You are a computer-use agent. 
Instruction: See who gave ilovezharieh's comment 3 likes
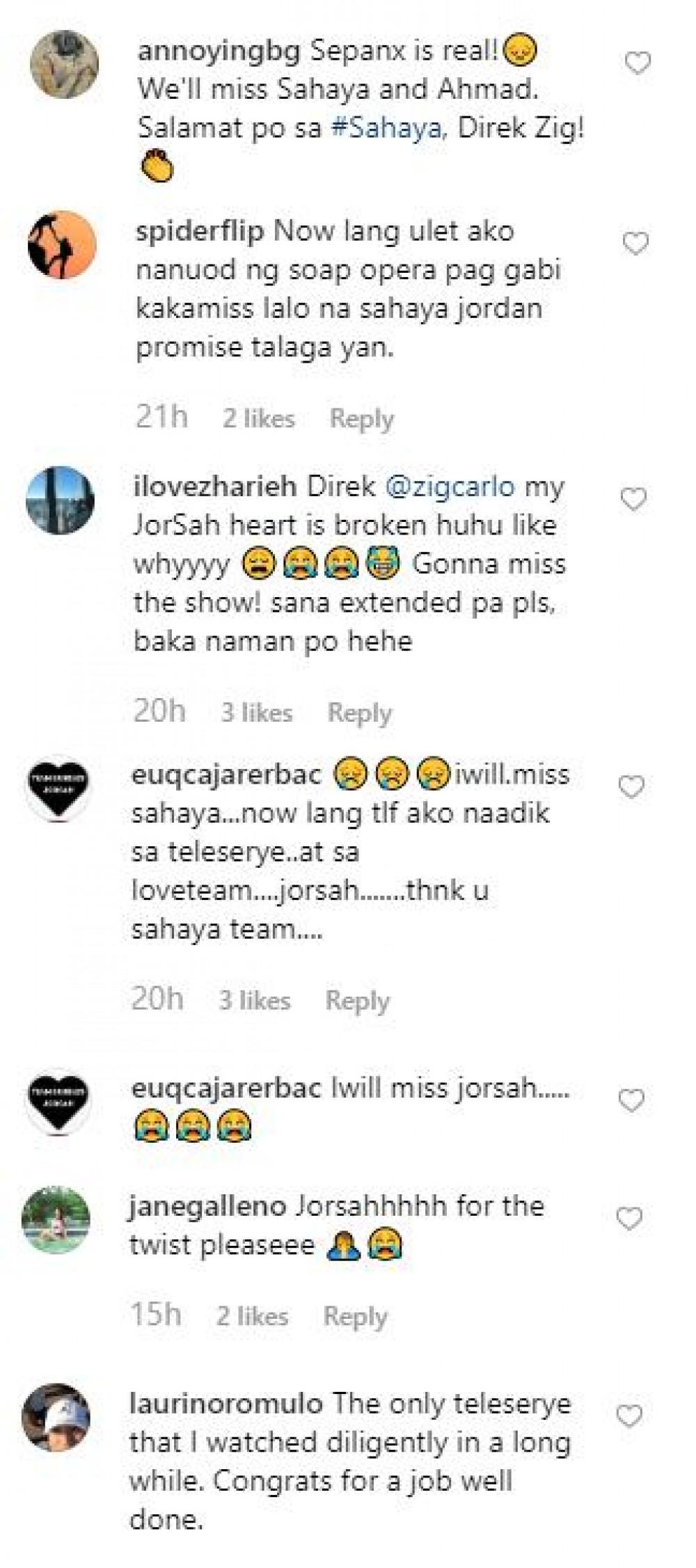click(x=256, y=713)
